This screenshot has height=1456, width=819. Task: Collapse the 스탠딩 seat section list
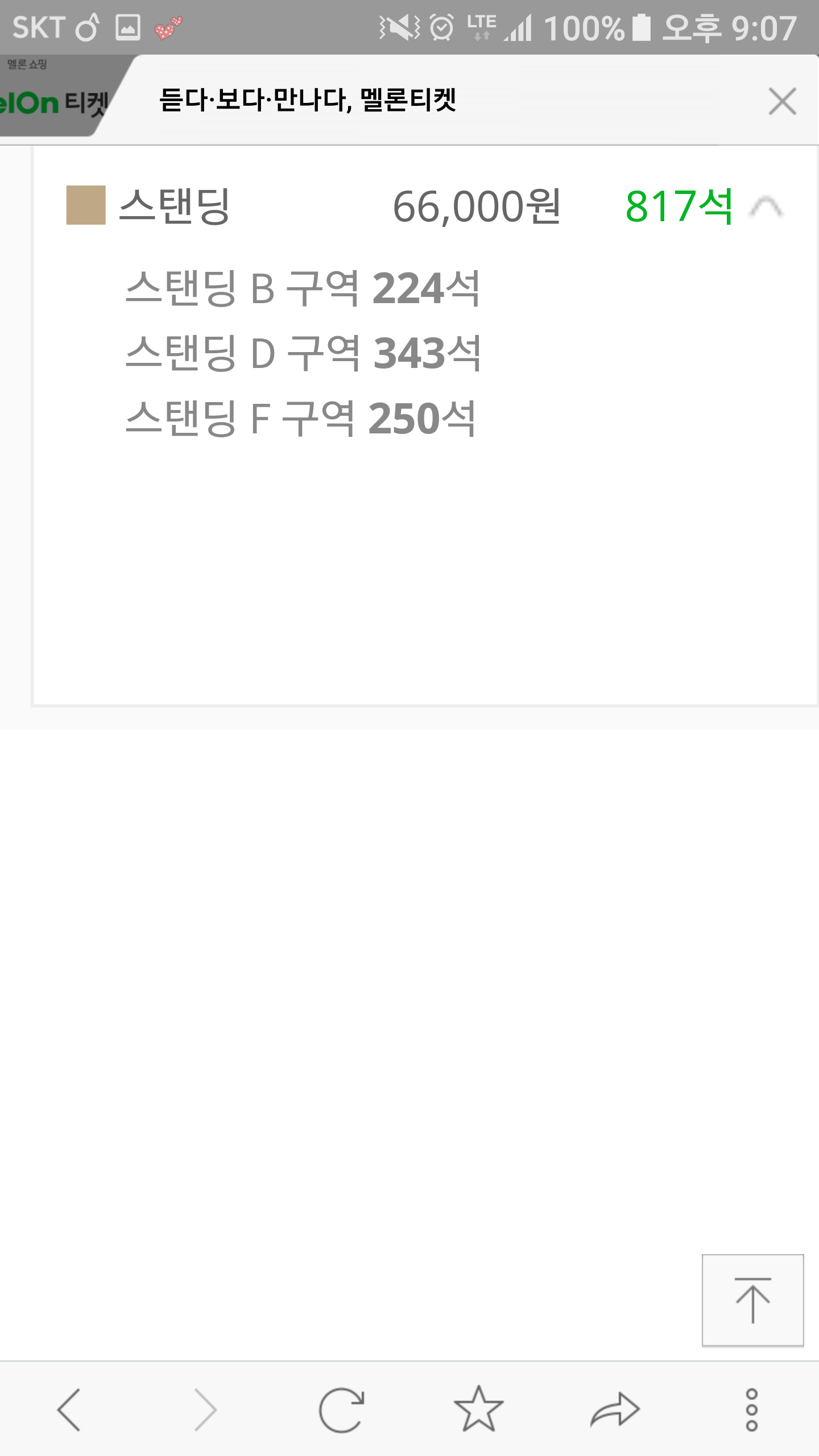pyautogui.click(x=766, y=207)
